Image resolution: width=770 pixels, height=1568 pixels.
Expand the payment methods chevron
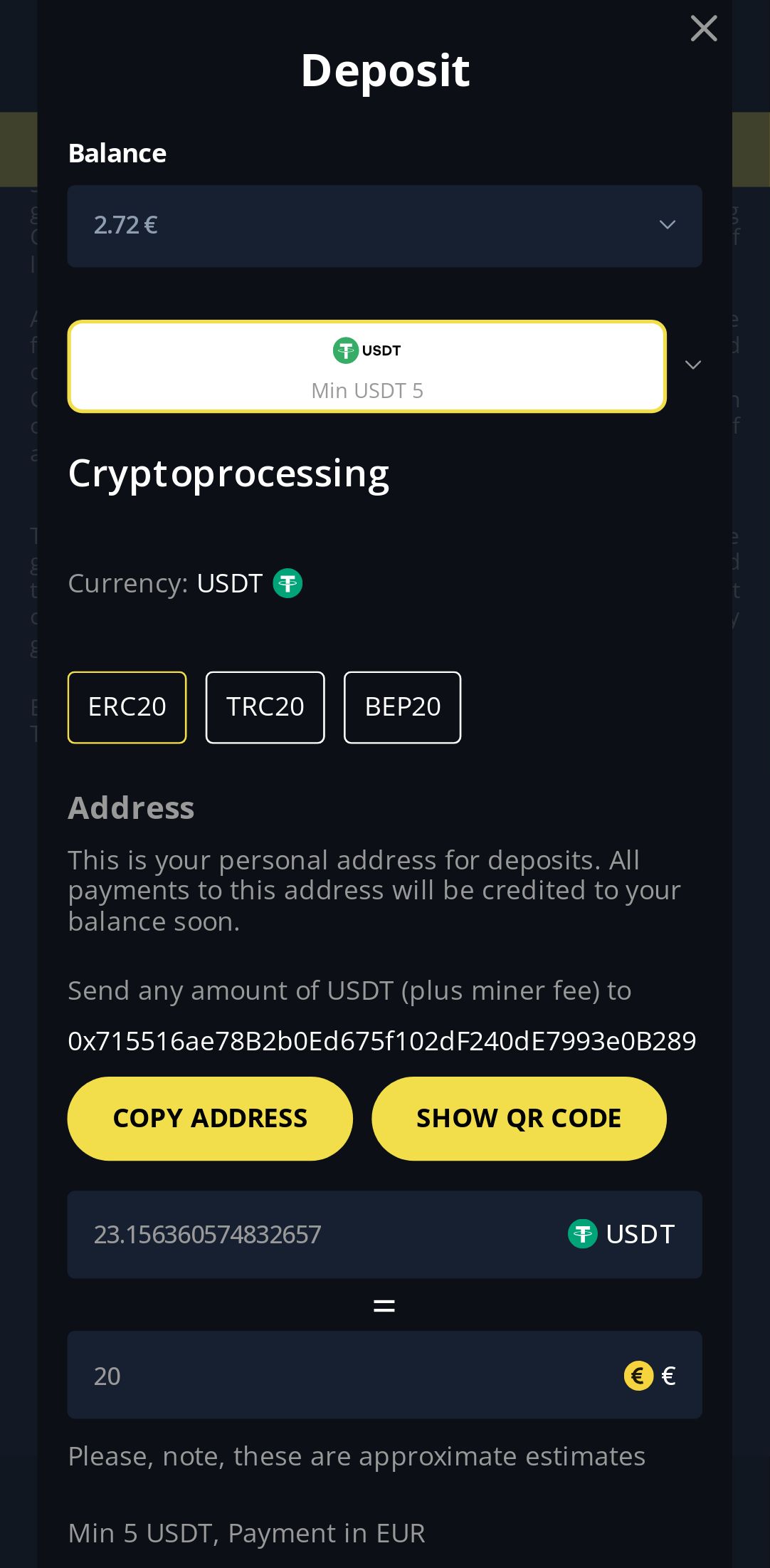pos(692,365)
